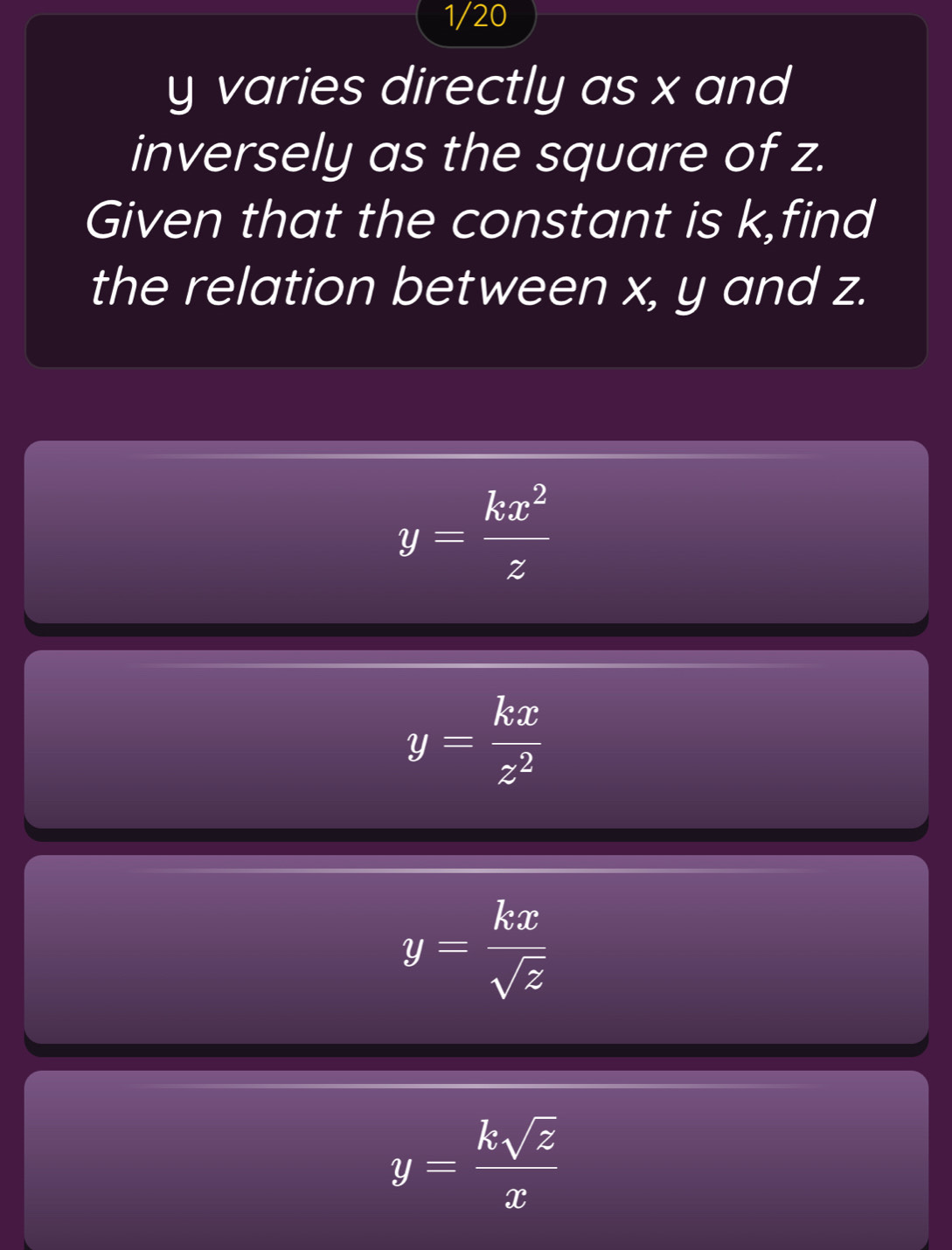Pick answer y = kx/√z
The height and width of the screenshot is (1250, 952).
click(476, 949)
